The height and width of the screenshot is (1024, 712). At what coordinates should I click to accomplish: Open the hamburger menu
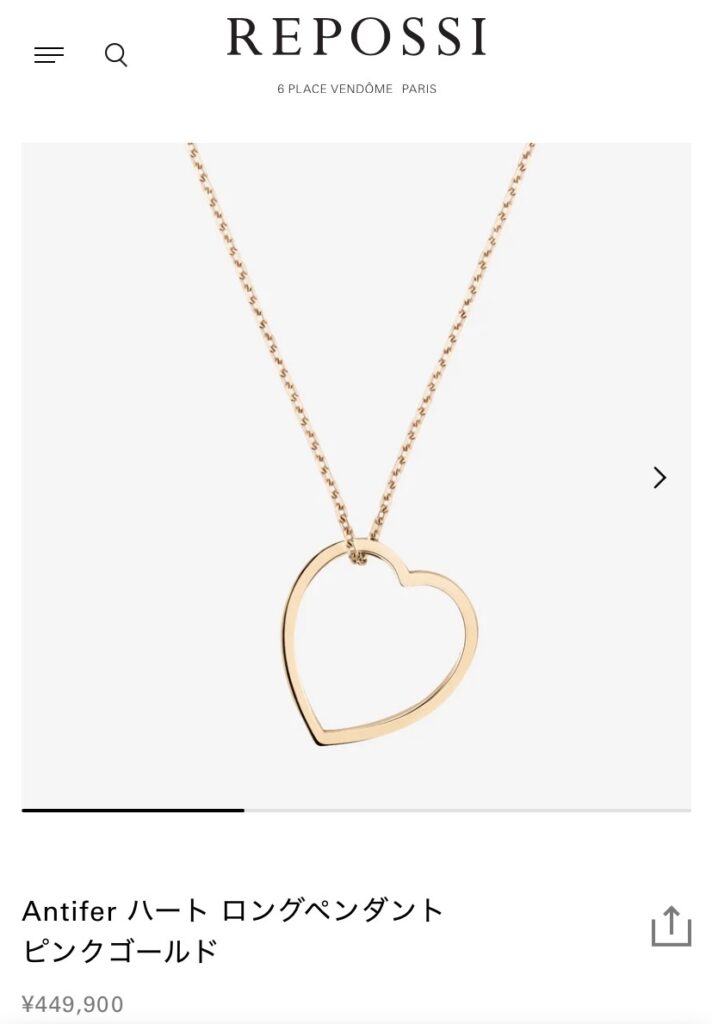[49, 55]
